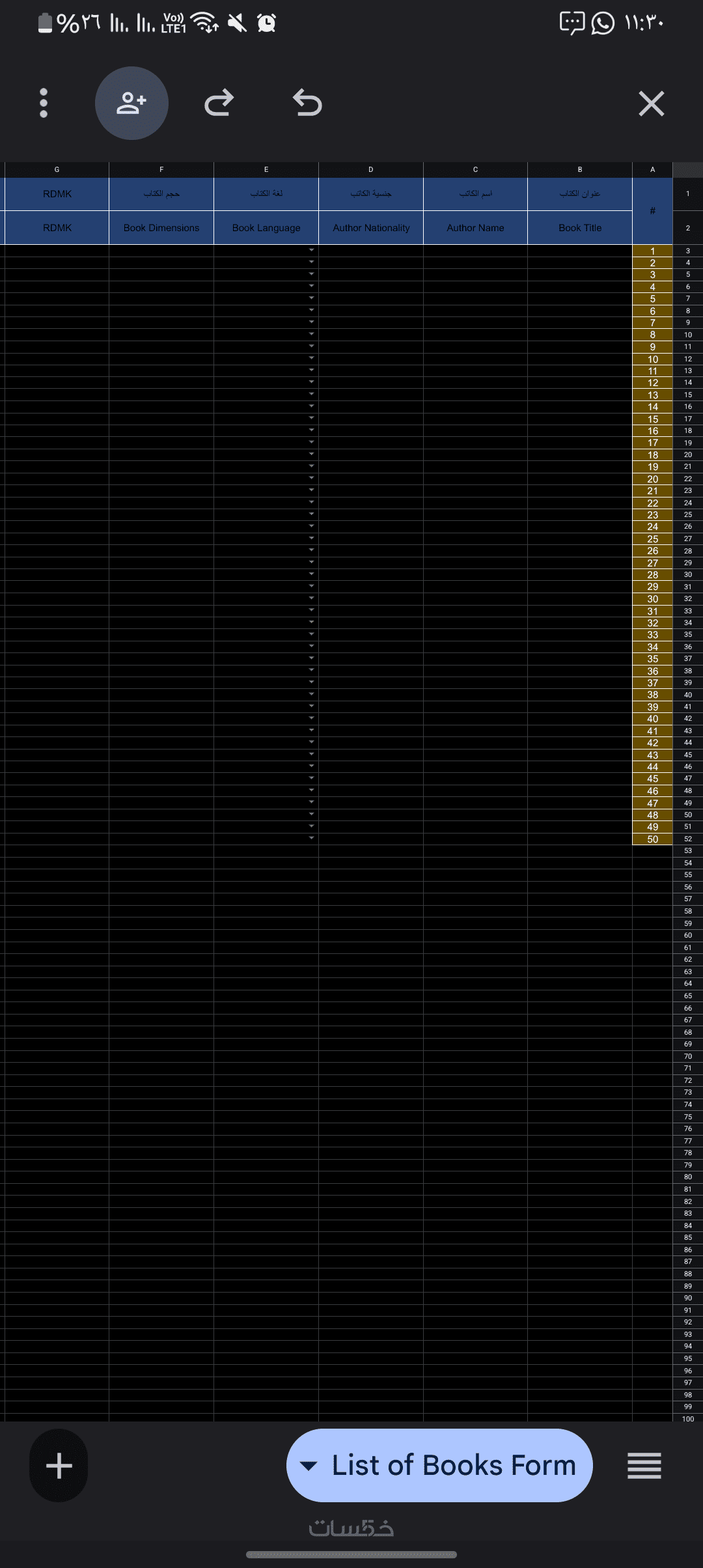Tap the redo arrow
703x1568 pixels.
coord(219,103)
